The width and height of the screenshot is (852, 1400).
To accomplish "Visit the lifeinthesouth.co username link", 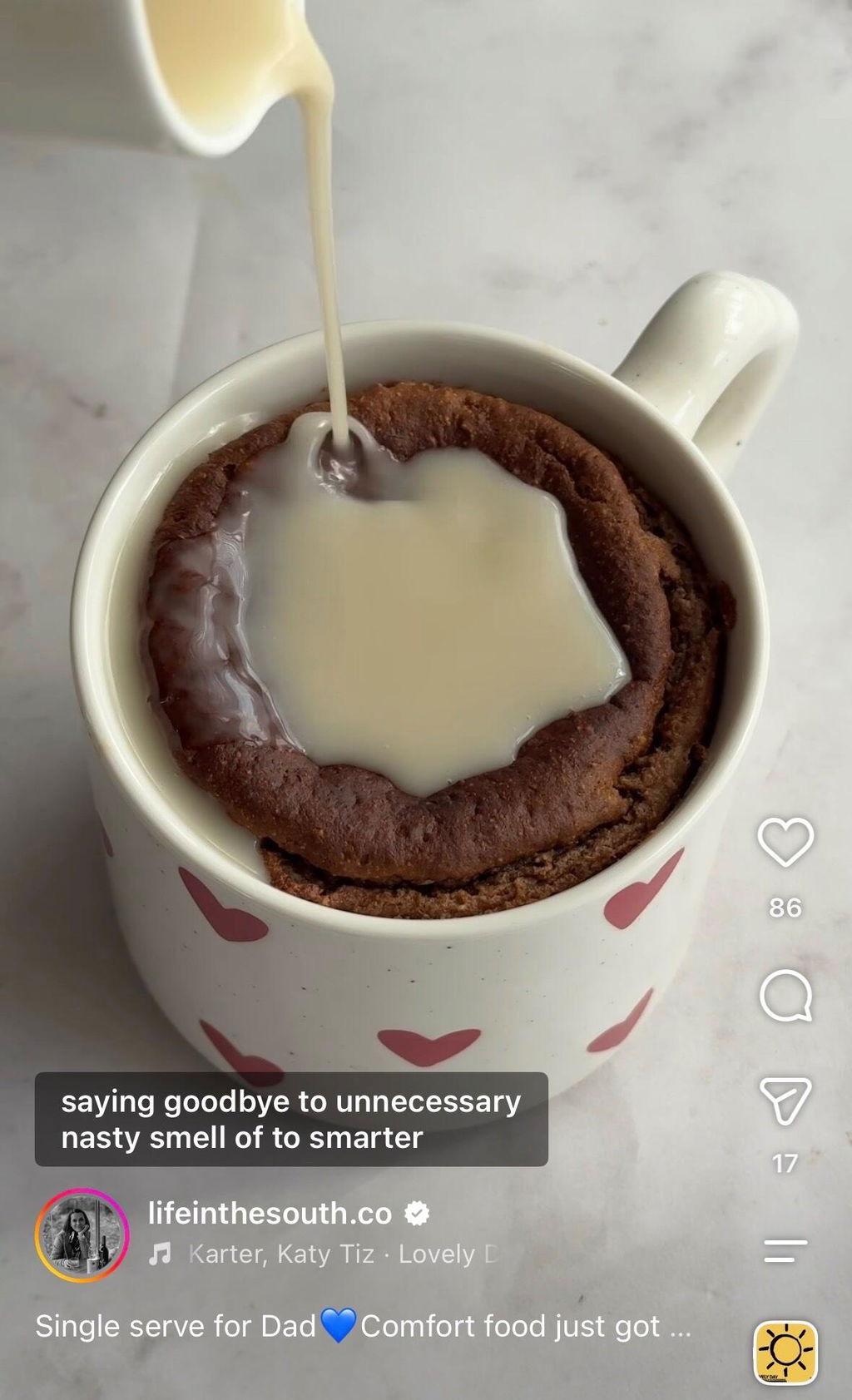I will (x=270, y=1214).
